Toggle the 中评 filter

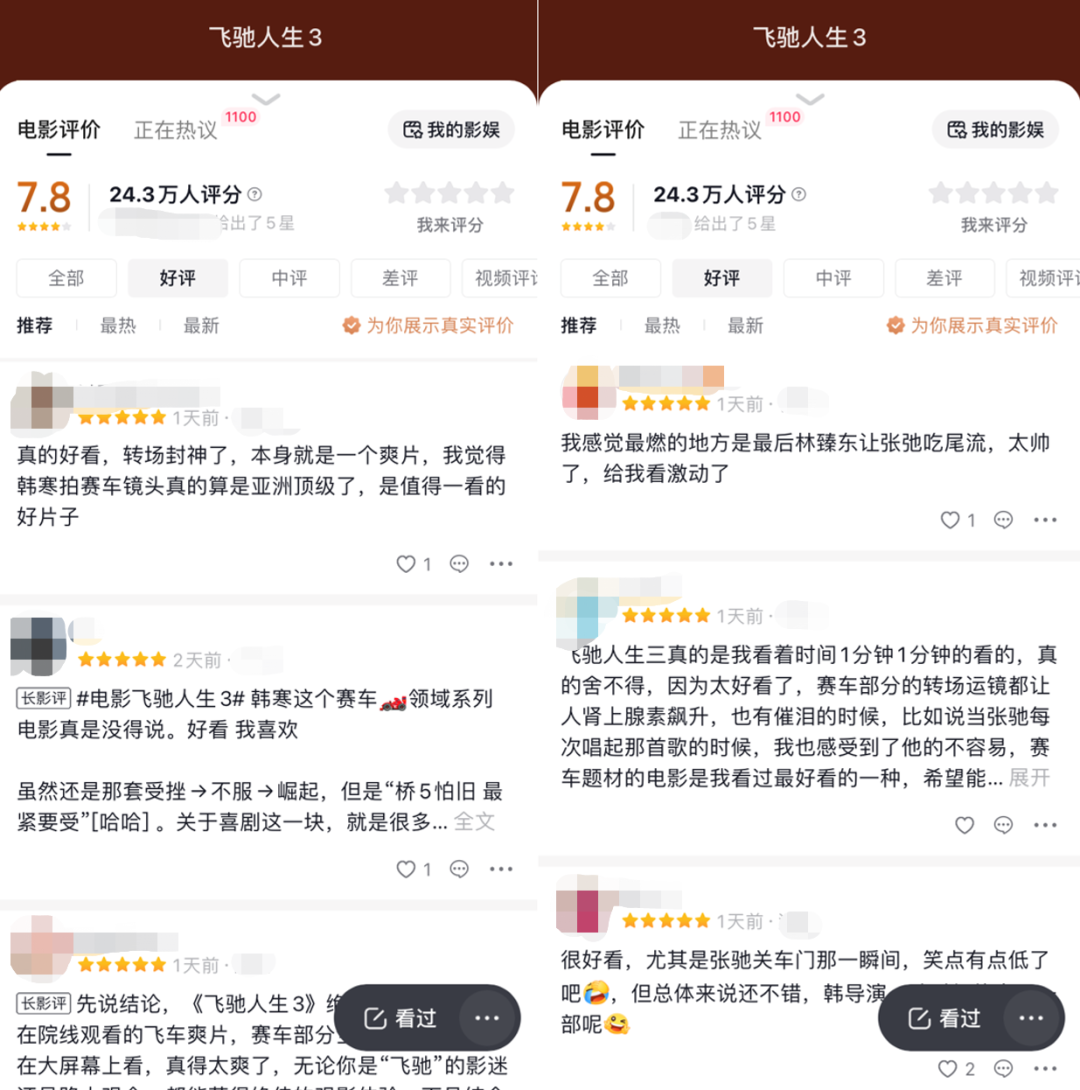(289, 278)
